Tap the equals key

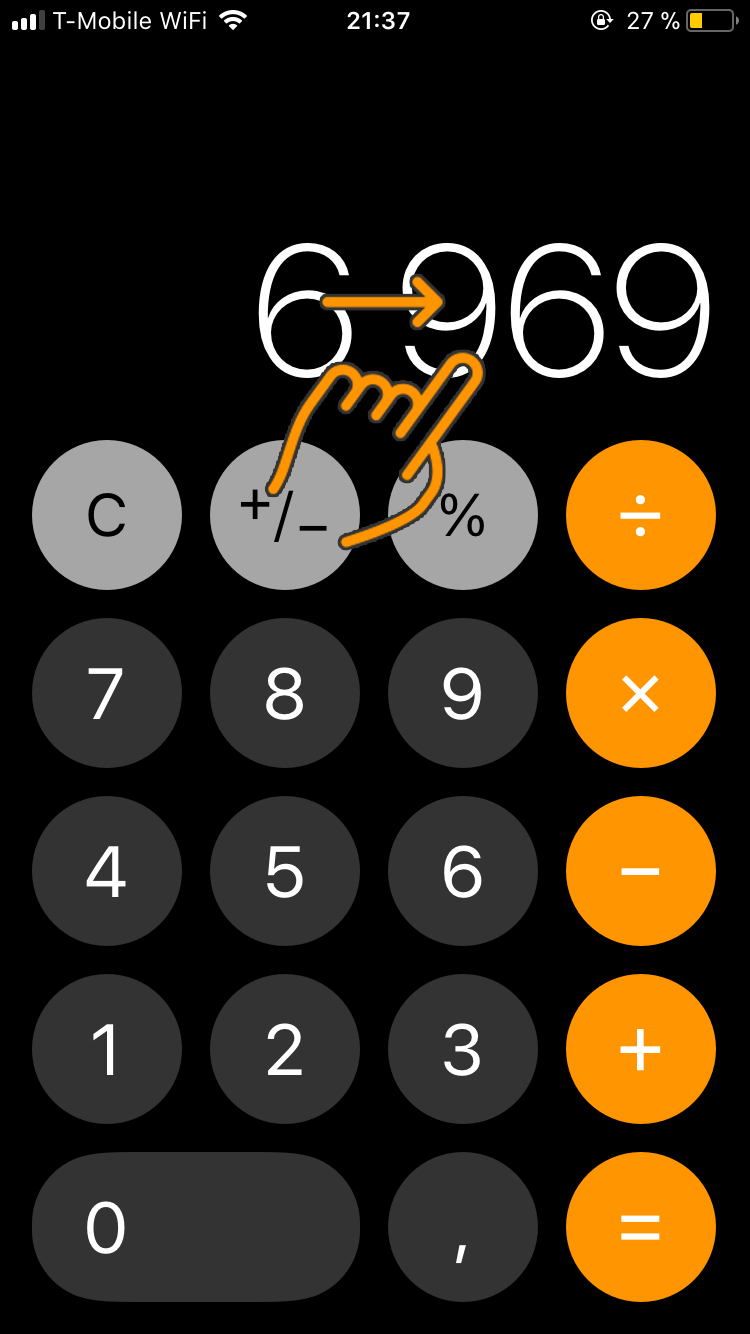[640, 1227]
